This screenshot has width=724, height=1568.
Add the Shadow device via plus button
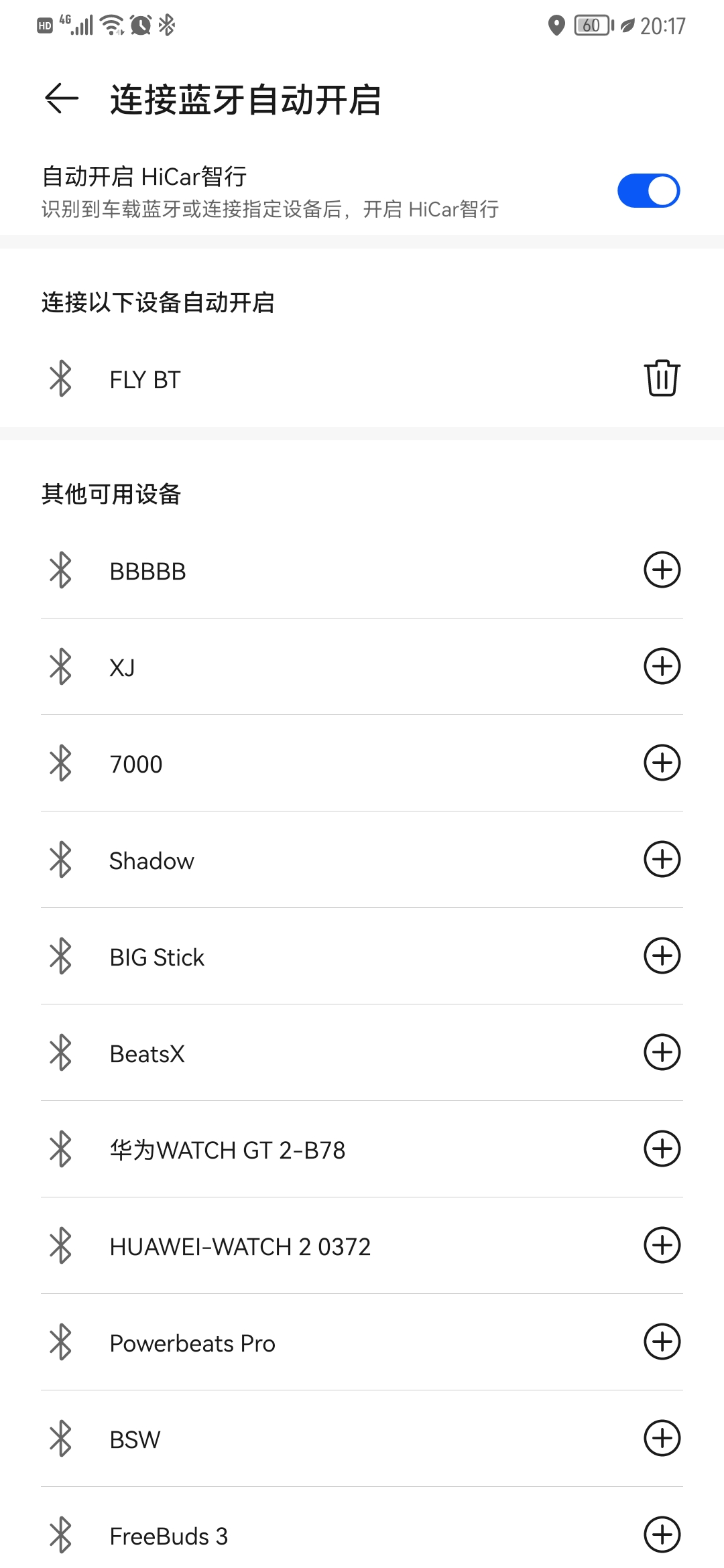[x=662, y=860]
